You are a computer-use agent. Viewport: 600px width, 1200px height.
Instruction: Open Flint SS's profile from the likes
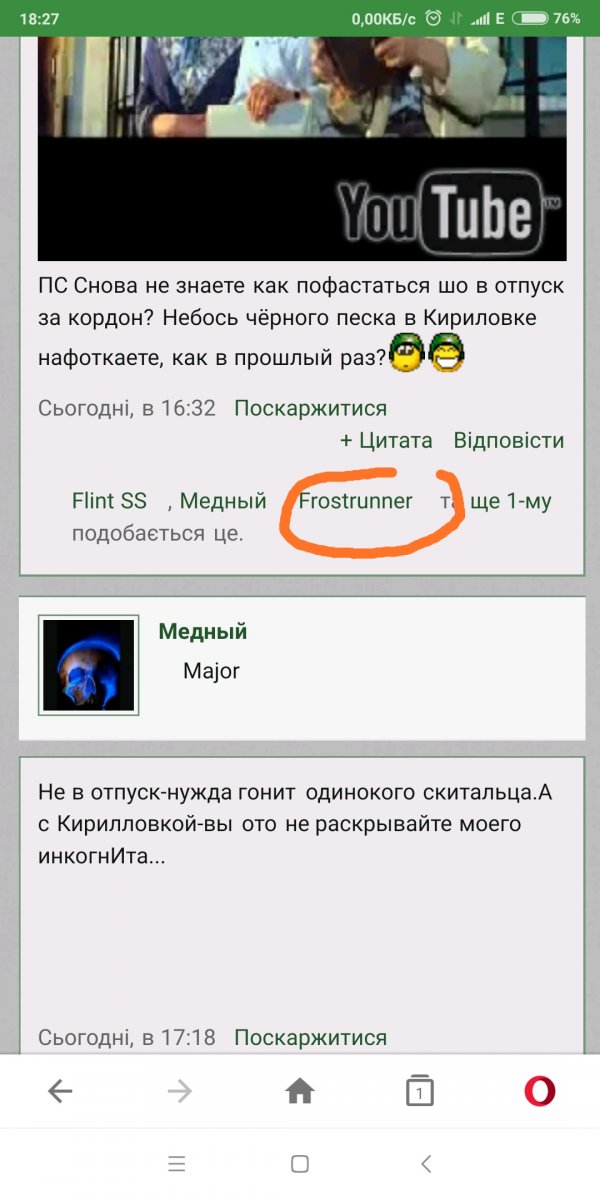tap(109, 501)
